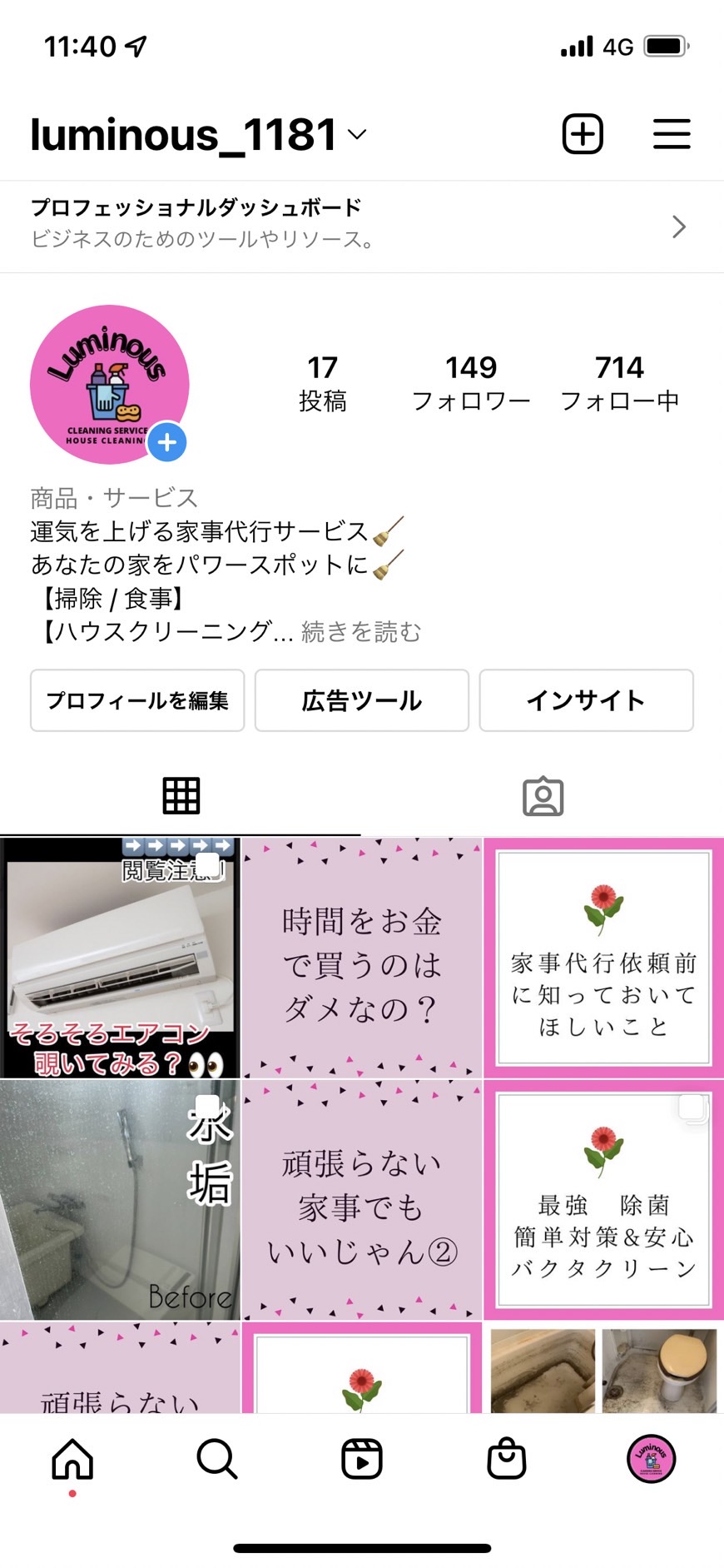
Task: Open the Reels tab
Action: tap(362, 1459)
